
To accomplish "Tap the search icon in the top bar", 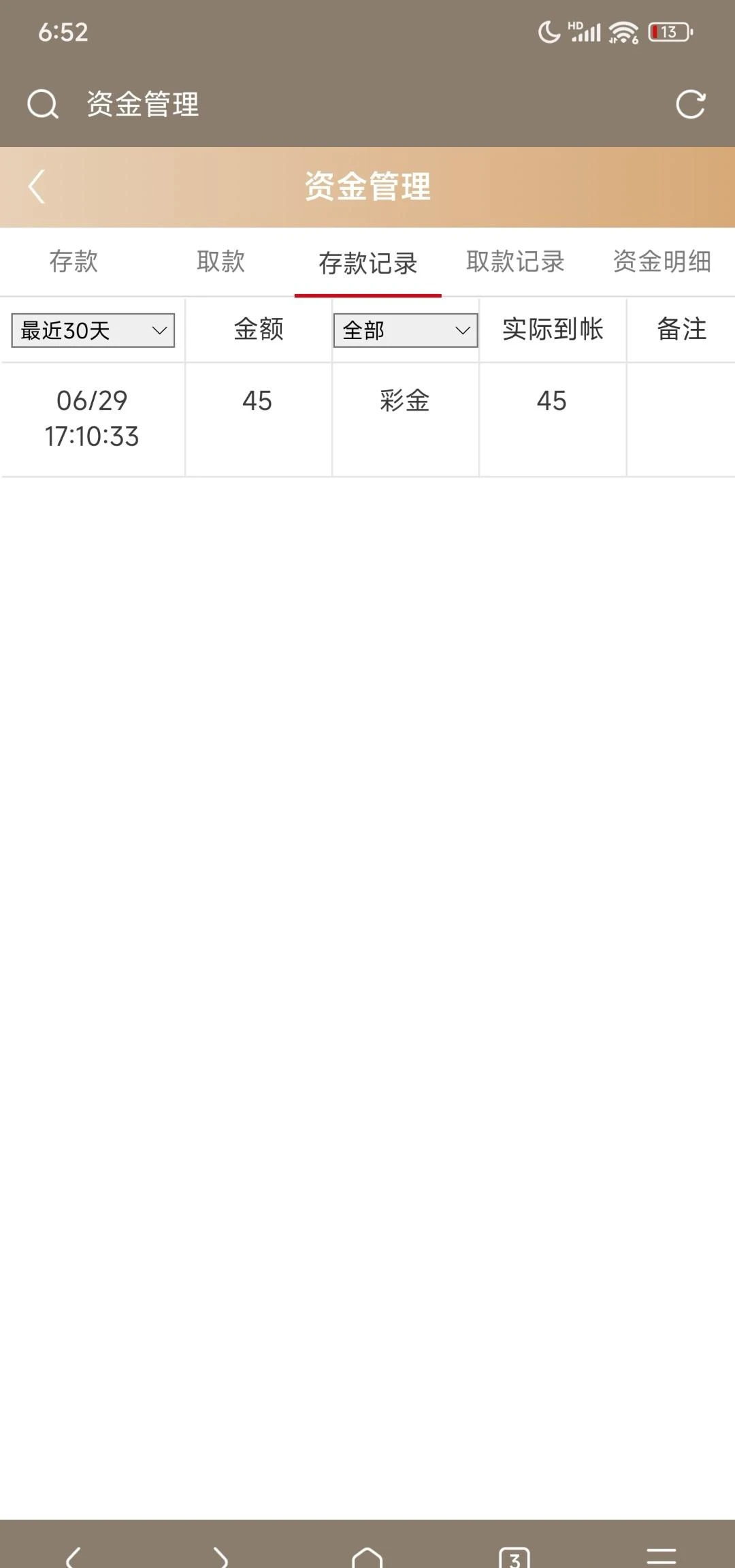I will point(43,105).
